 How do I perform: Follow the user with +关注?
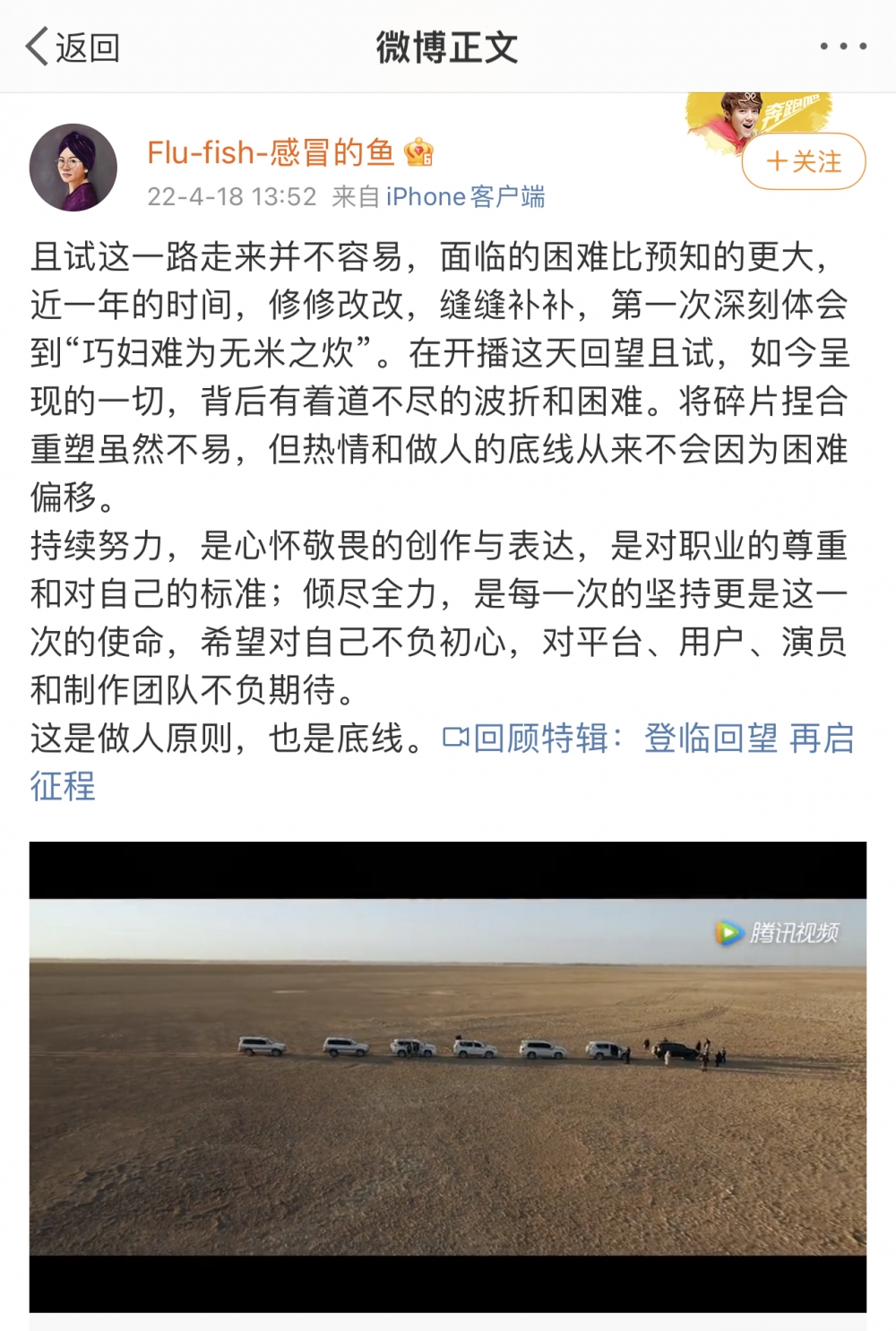point(804,162)
